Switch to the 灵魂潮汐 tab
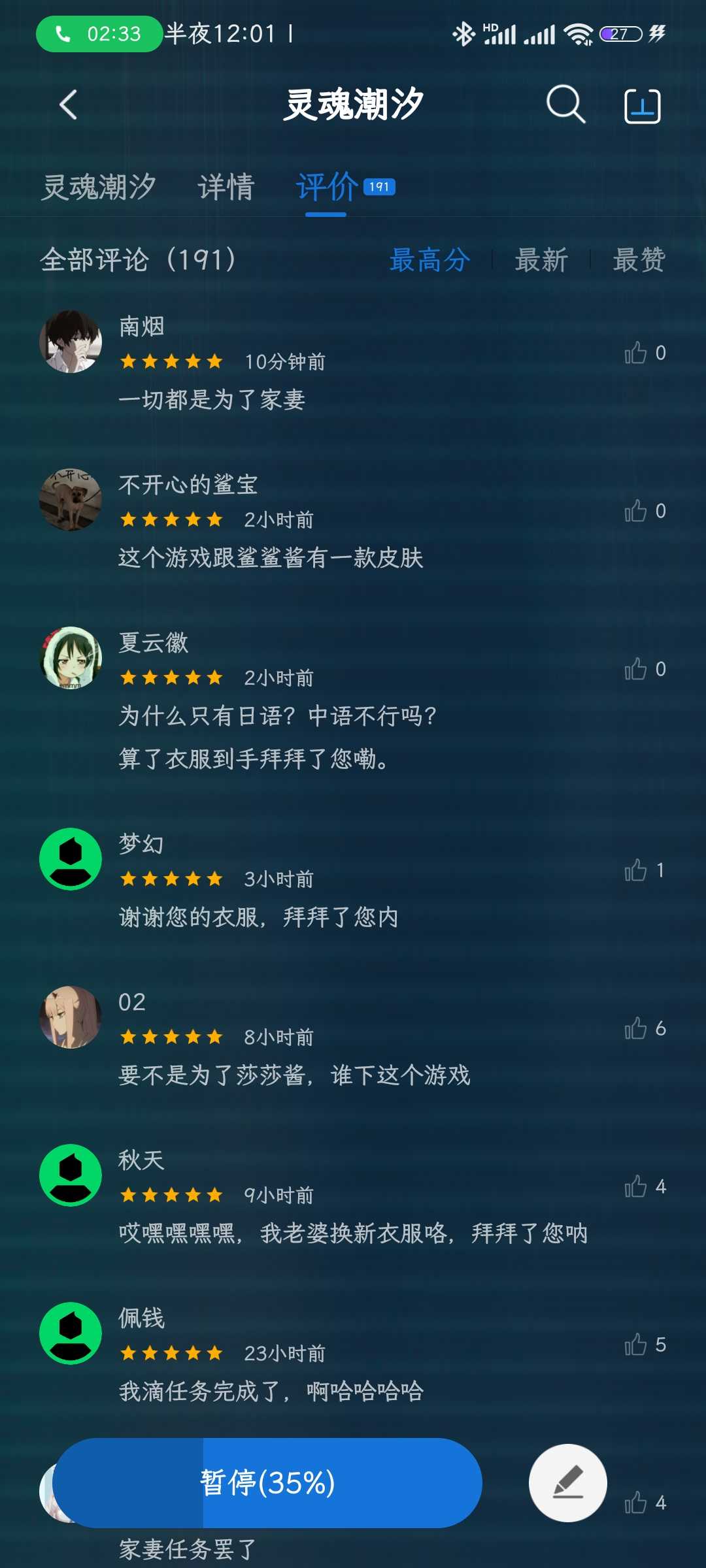Image resolution: width=706 pixels, height=1568 pixels. (x=99, y=188)
